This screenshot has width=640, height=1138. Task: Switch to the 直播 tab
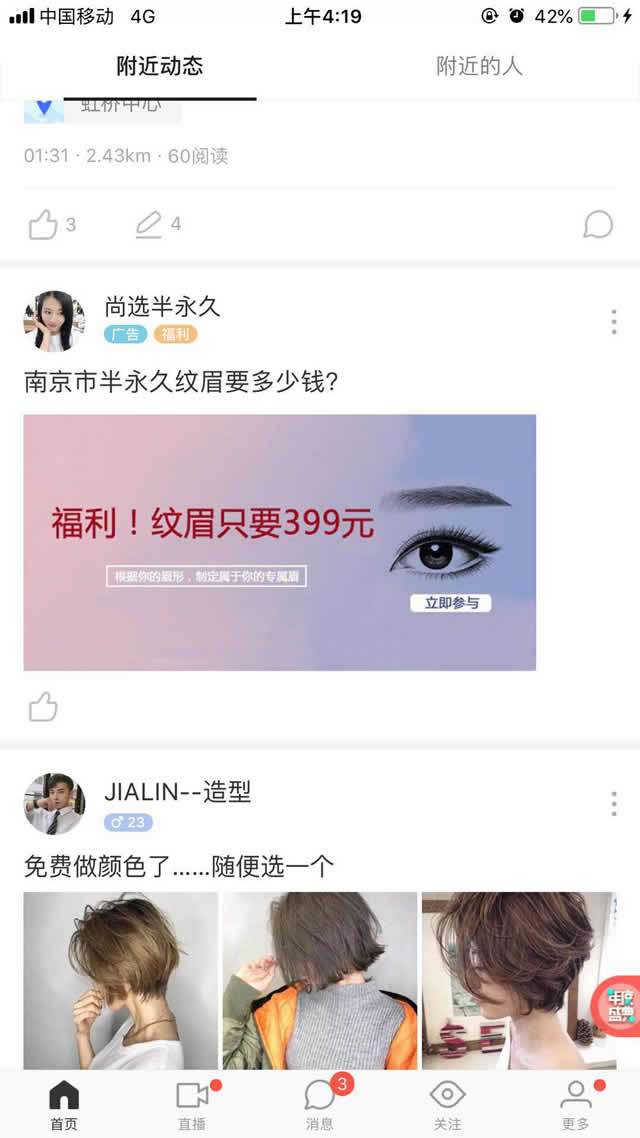pos(192,1103)
